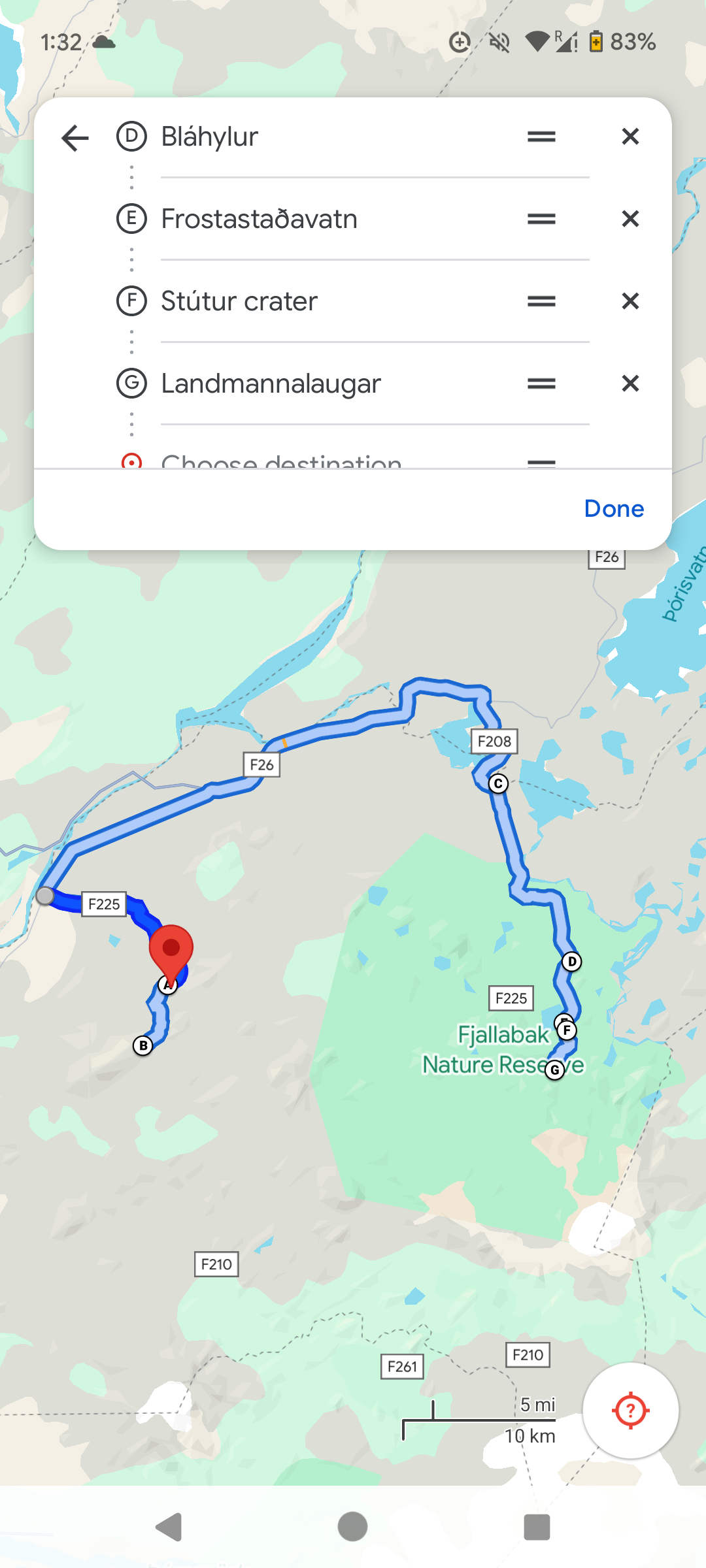
Task: Tap the my-location button on map
Action: coord(630,1411)
